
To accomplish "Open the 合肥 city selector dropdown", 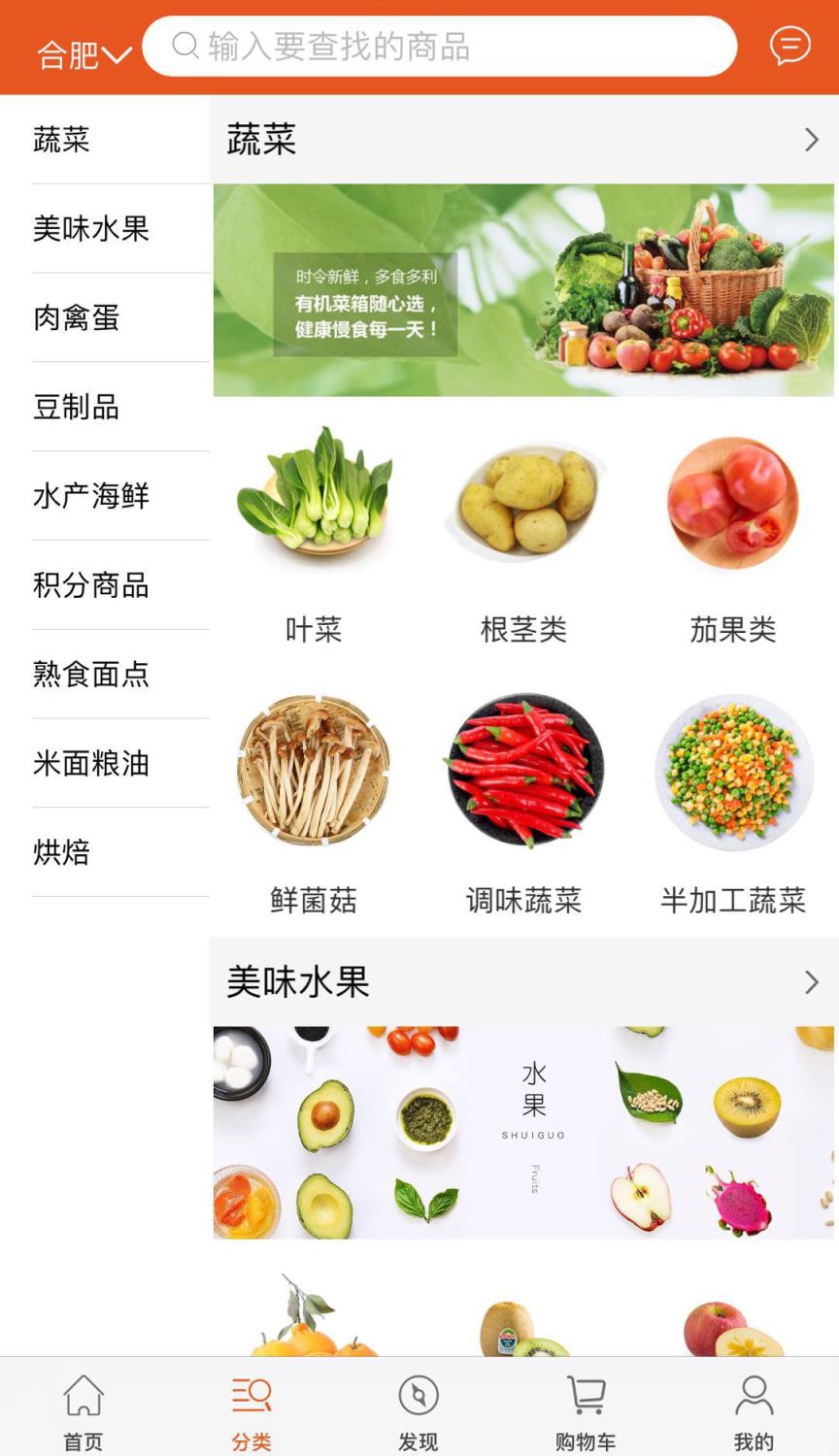I will pyautogui.click(x=82, y=51).
